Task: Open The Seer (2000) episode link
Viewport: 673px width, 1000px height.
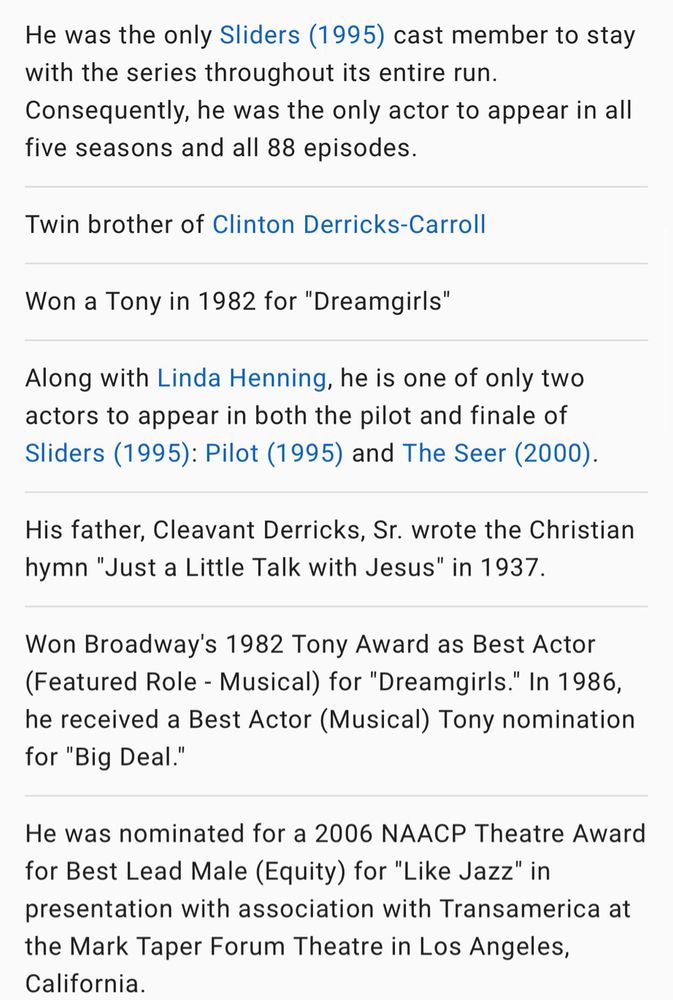Action: (x=497, y=453)
